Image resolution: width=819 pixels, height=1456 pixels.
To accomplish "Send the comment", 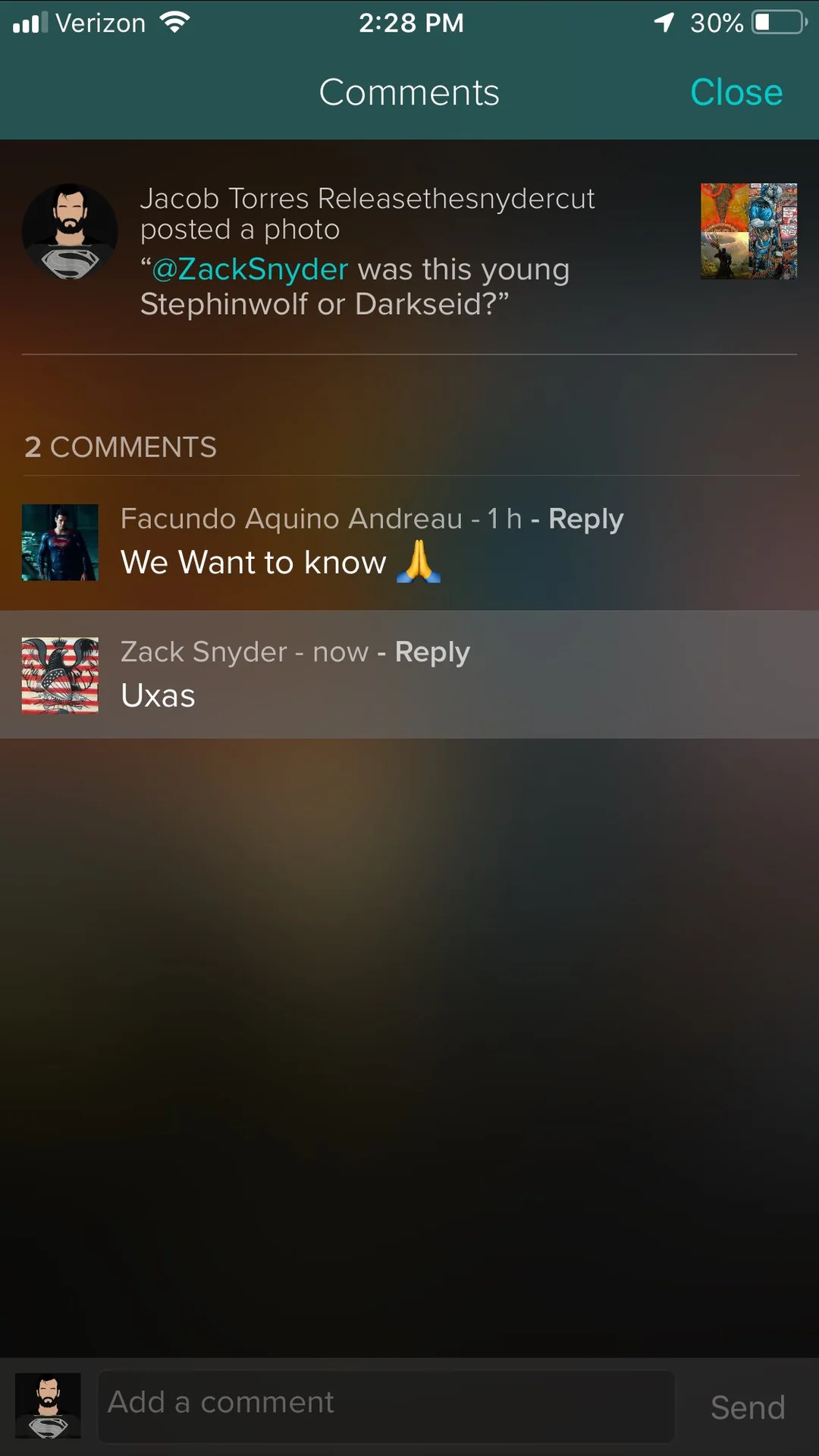I will (x=748, y=1407).
